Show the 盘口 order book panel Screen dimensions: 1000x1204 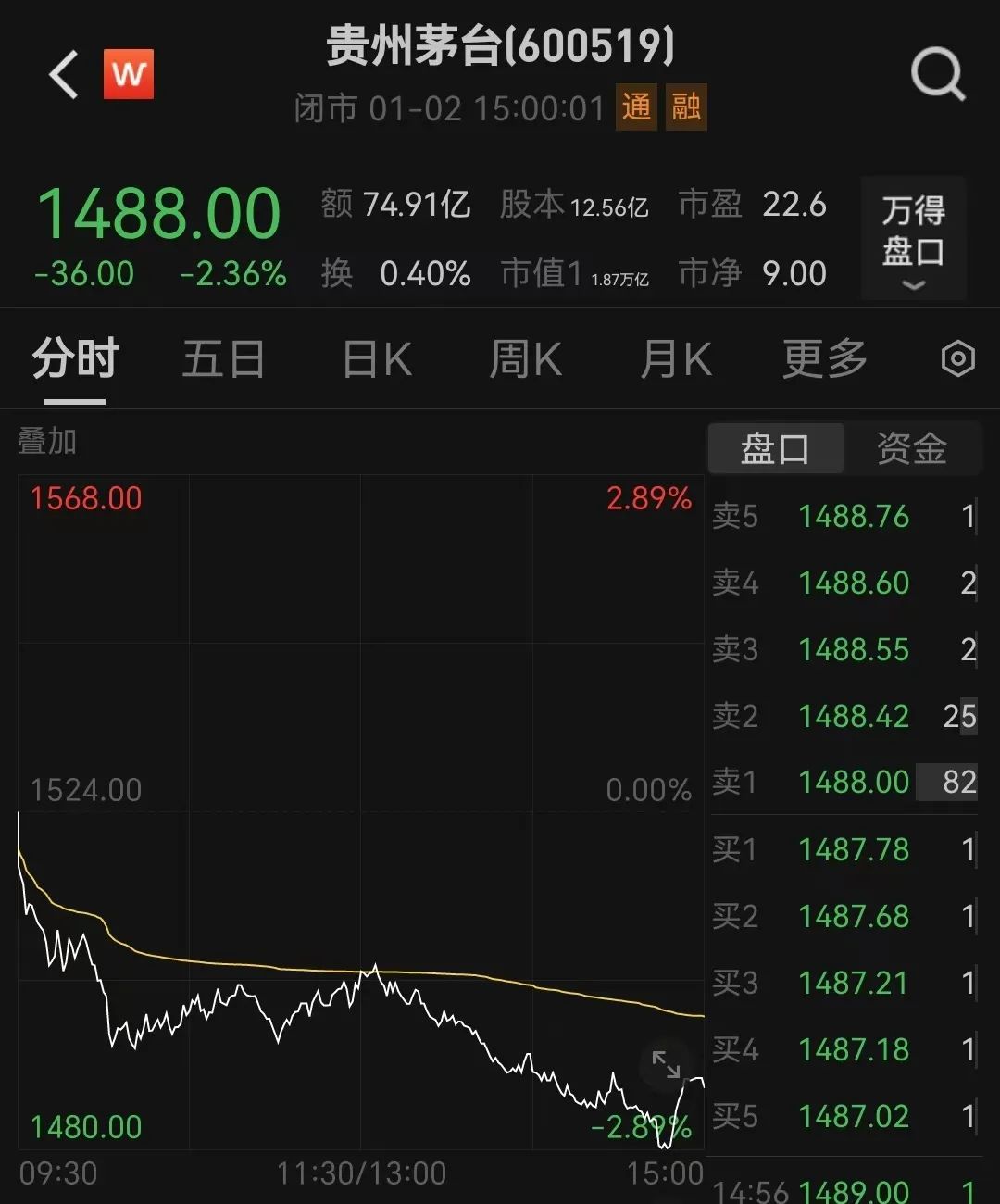click(x=775, y=449)
